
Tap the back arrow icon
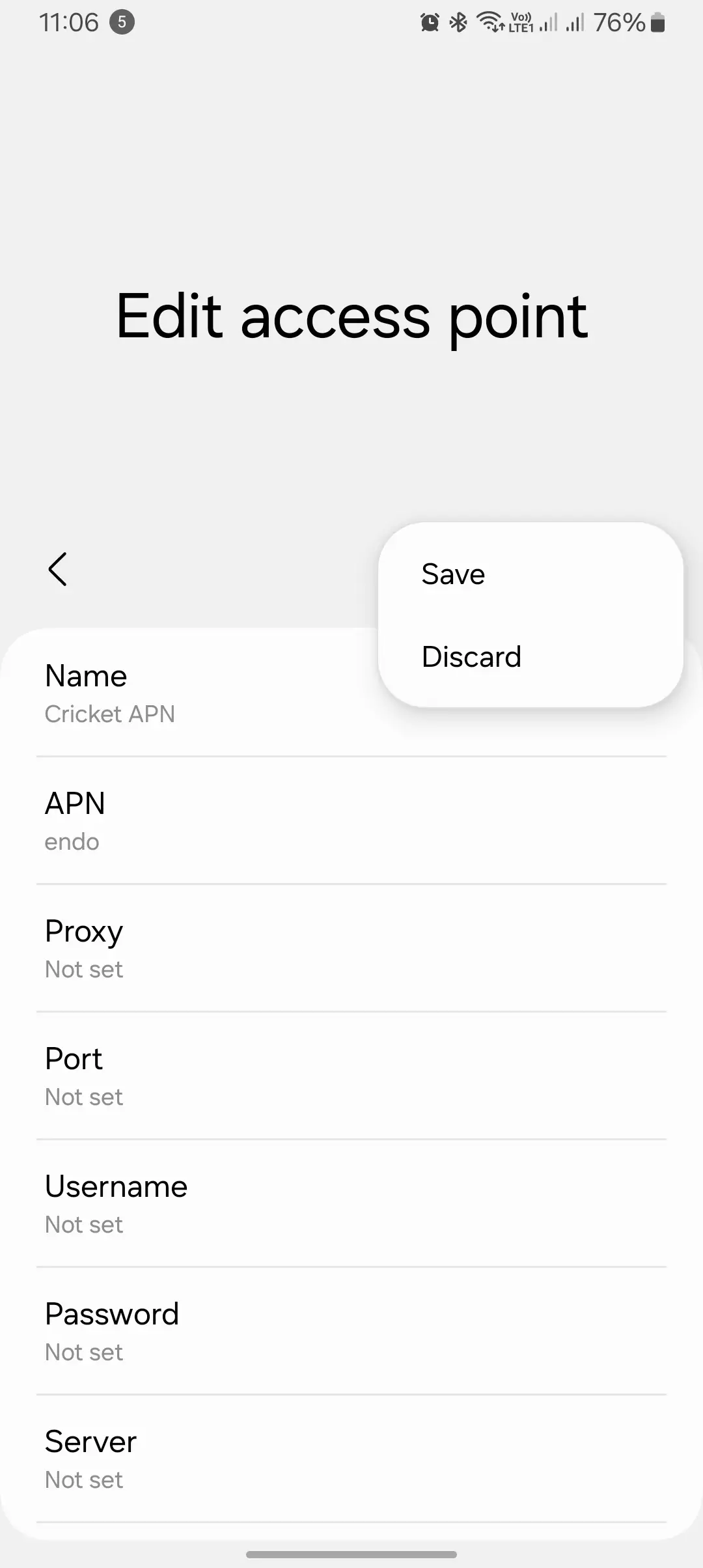(x=58, y=570)
